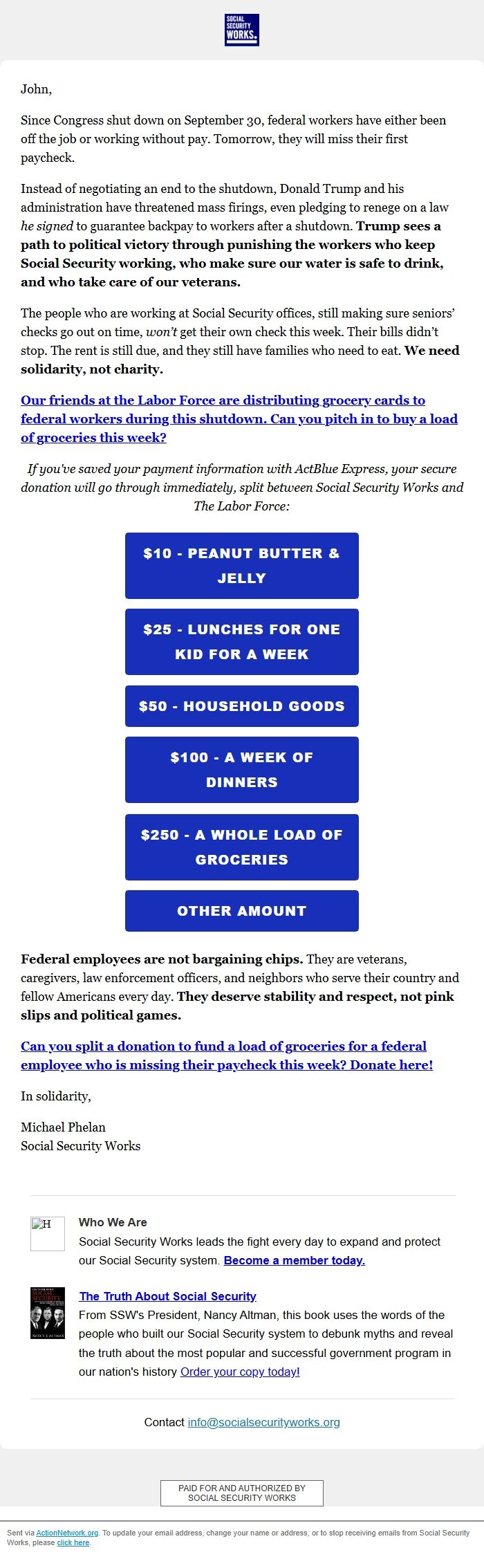Tap 'click here' to update email preferences

point(73,1542)
